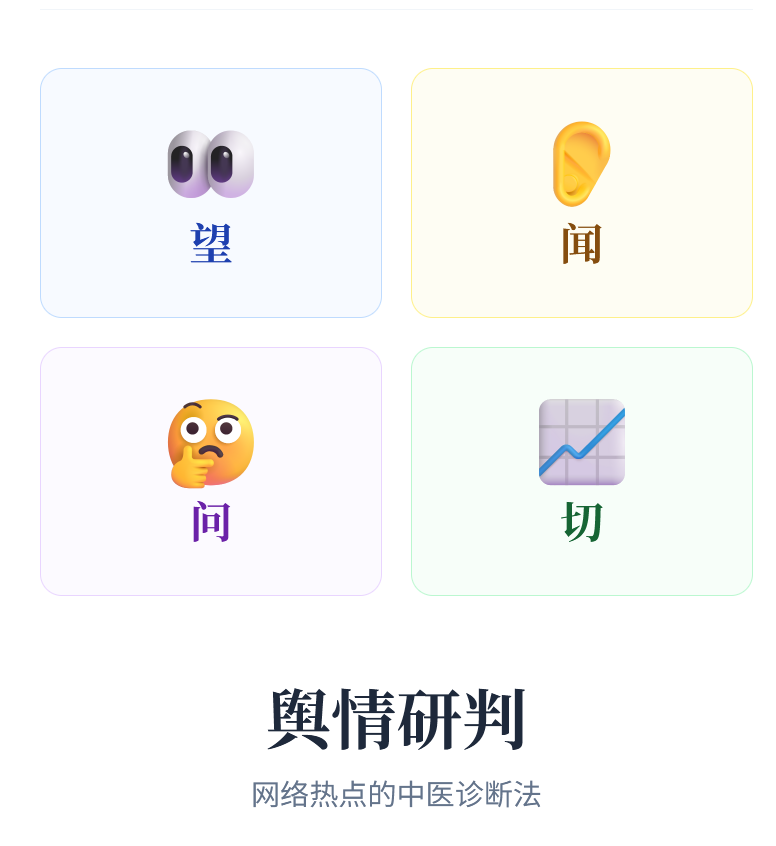This screenshot has width=776, height=846.
Task: Open the 望 card with the eyes emoji
Action: click(x=211, y=193)
